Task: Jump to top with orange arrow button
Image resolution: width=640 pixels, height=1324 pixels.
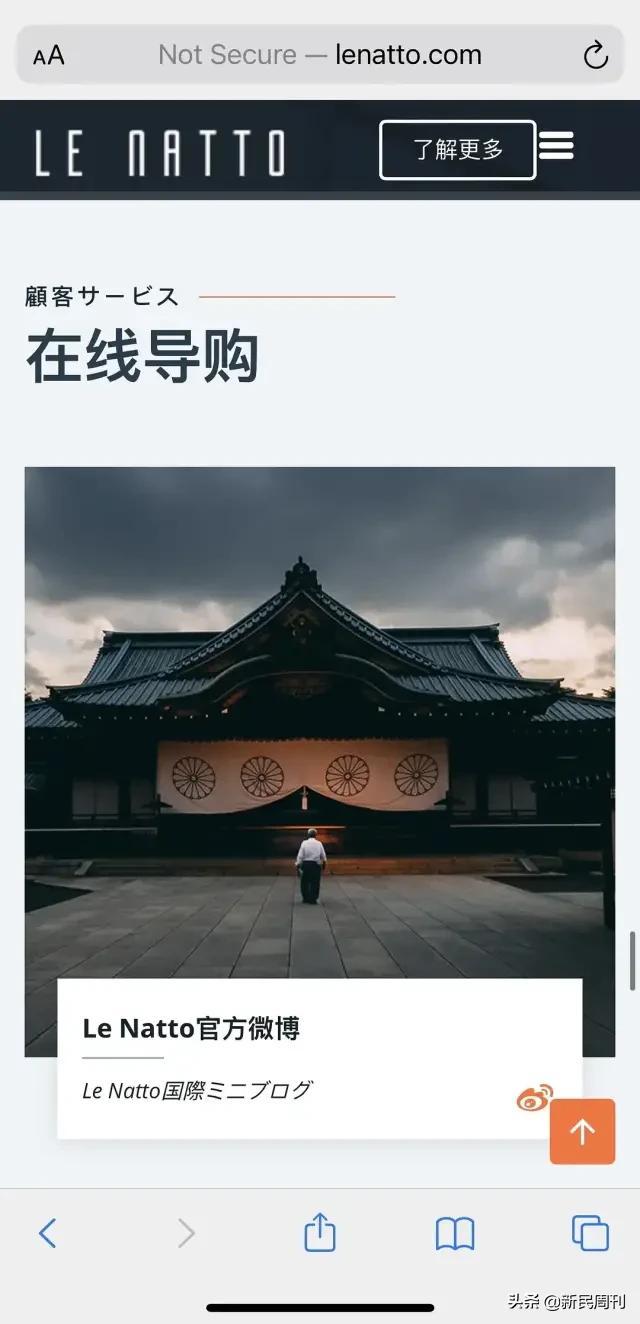Action: click(582, 1131)
